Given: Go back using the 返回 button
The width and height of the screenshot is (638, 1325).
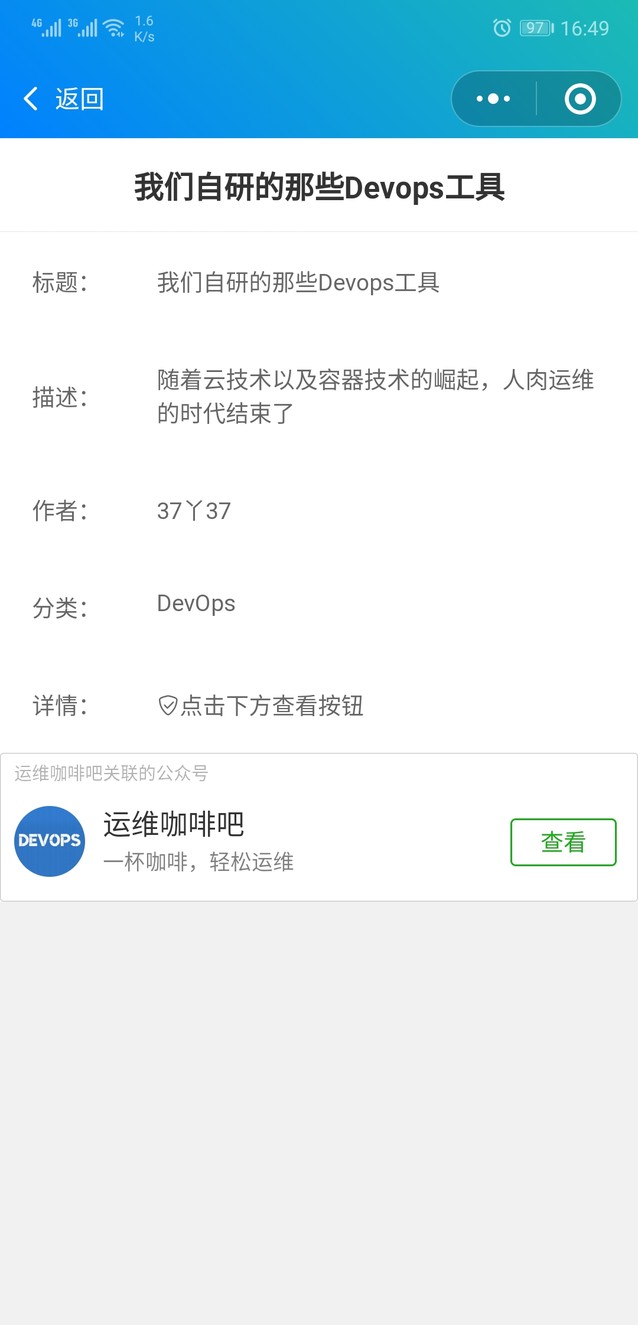Looking at the screenshot, I should 63,98.
